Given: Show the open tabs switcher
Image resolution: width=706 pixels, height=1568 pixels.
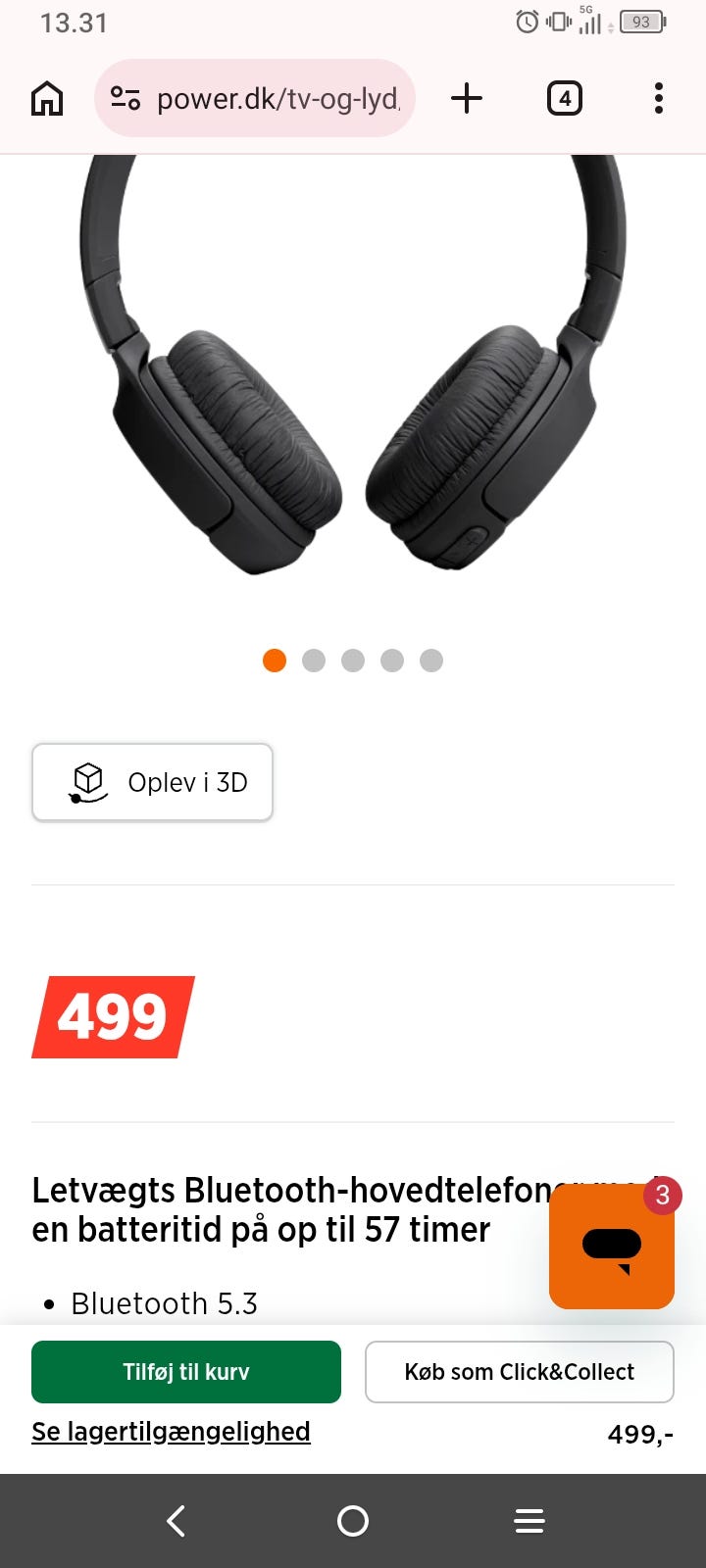Looking at the screenshot, I should (564, 99).
